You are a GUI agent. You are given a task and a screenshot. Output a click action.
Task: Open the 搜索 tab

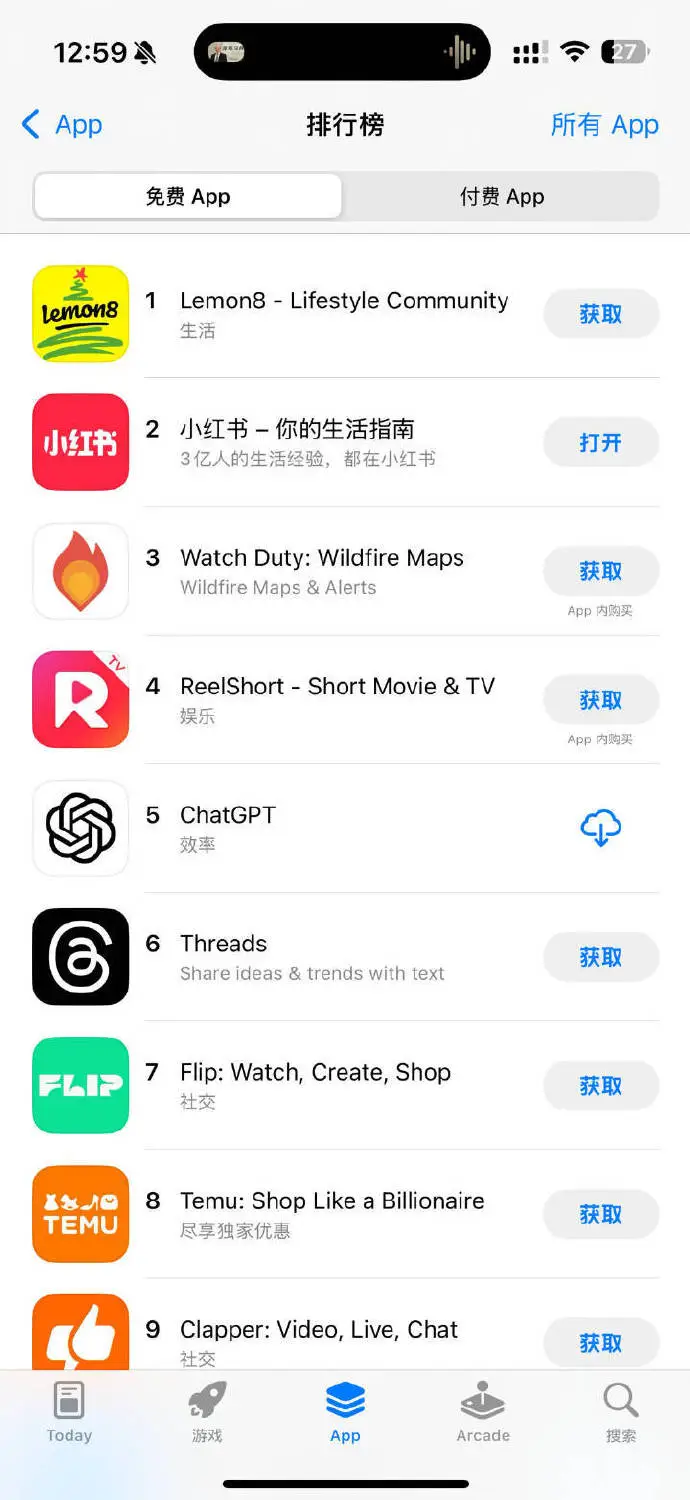620,1412
